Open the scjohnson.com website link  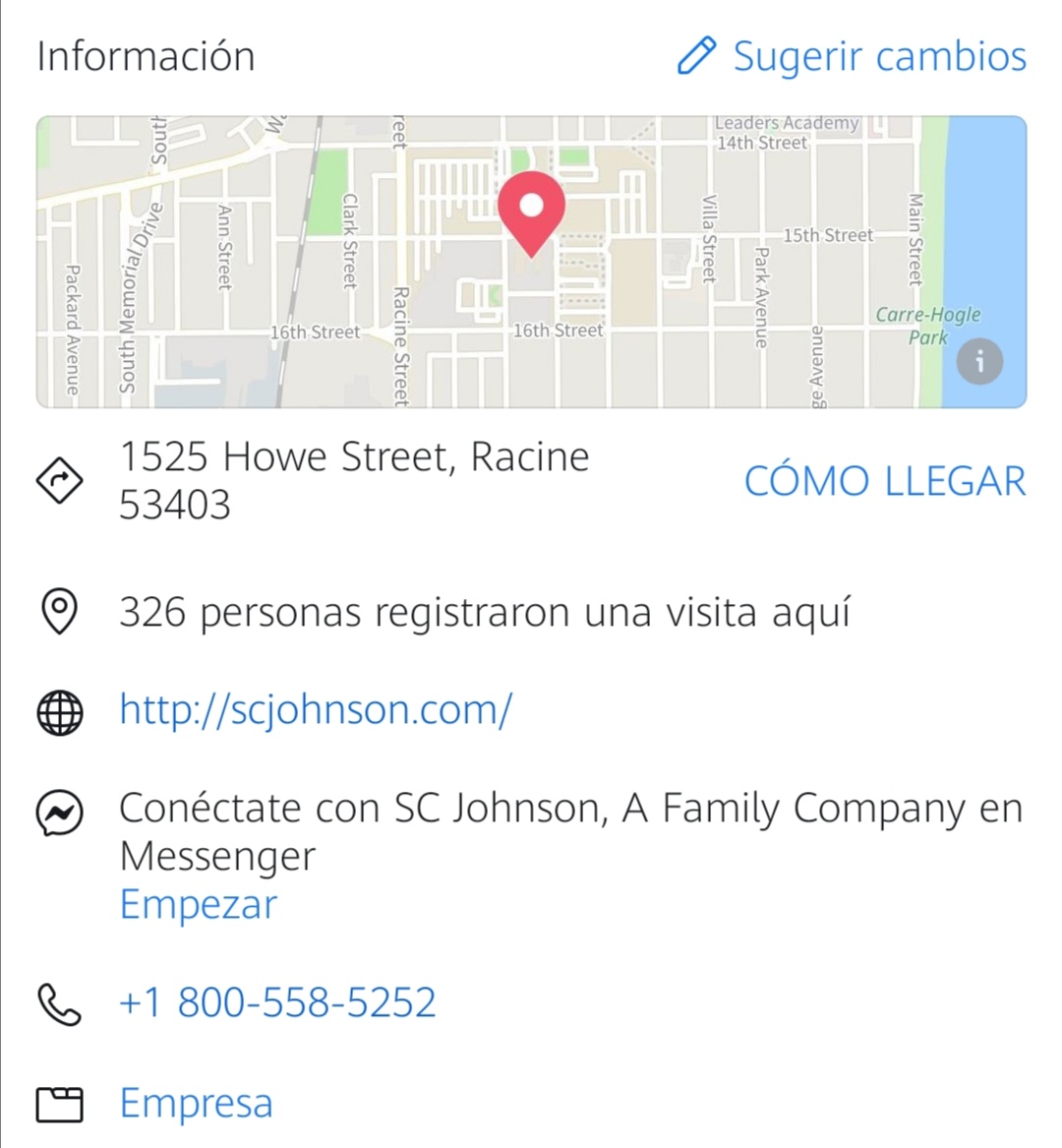(314, 709)
